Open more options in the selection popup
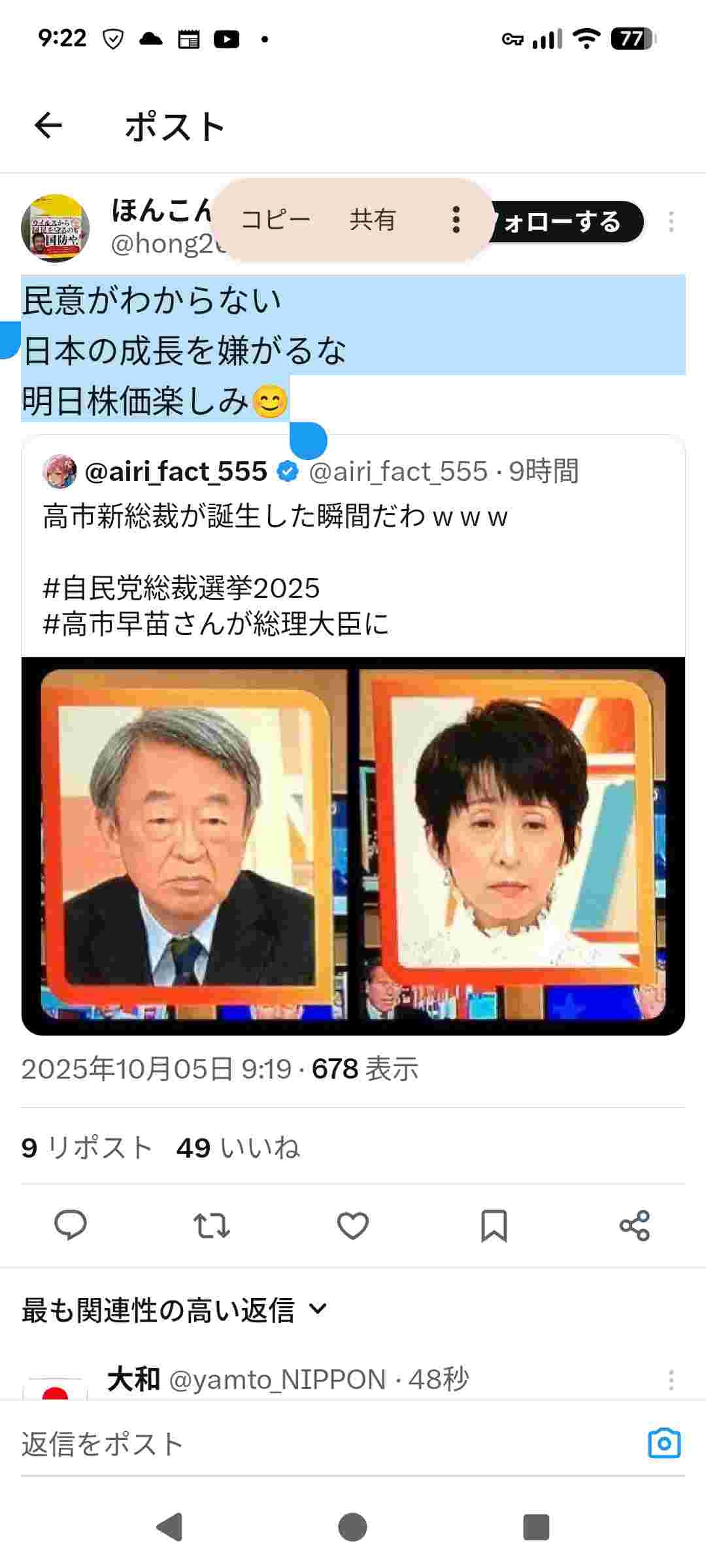 [x=456, y=220]
